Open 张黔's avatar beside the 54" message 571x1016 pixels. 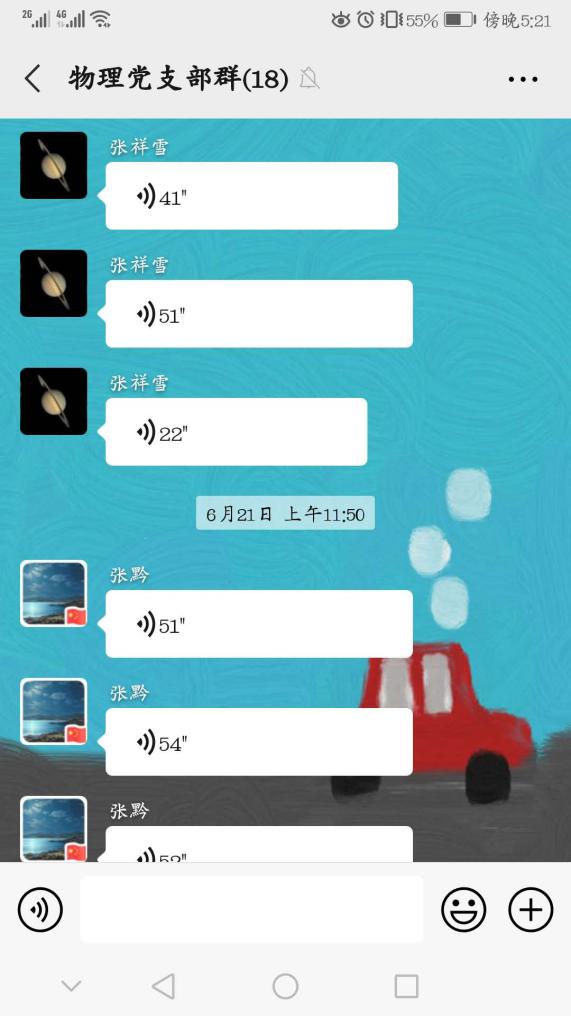pyautogui.click(x=53, y=711)
